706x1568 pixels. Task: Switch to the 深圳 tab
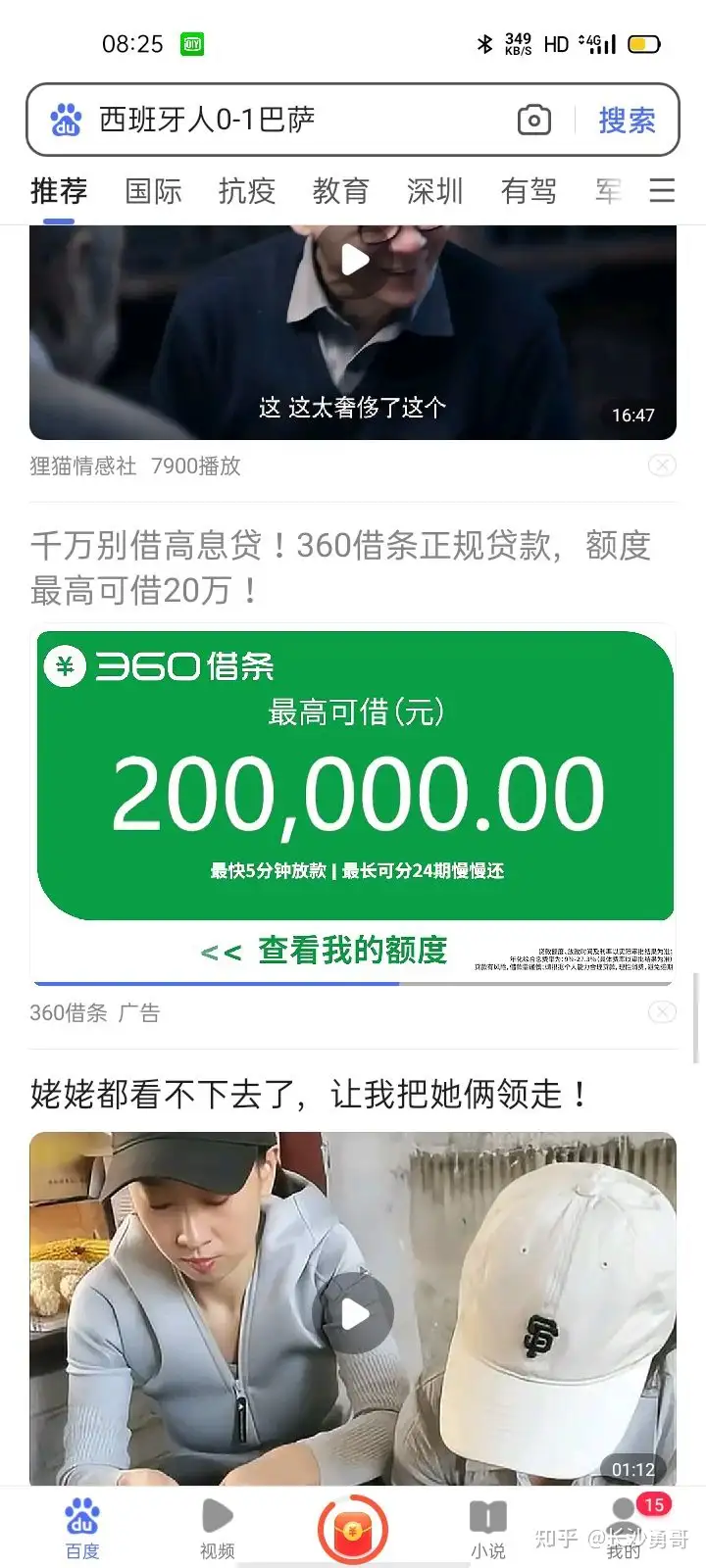click(435, 190)
